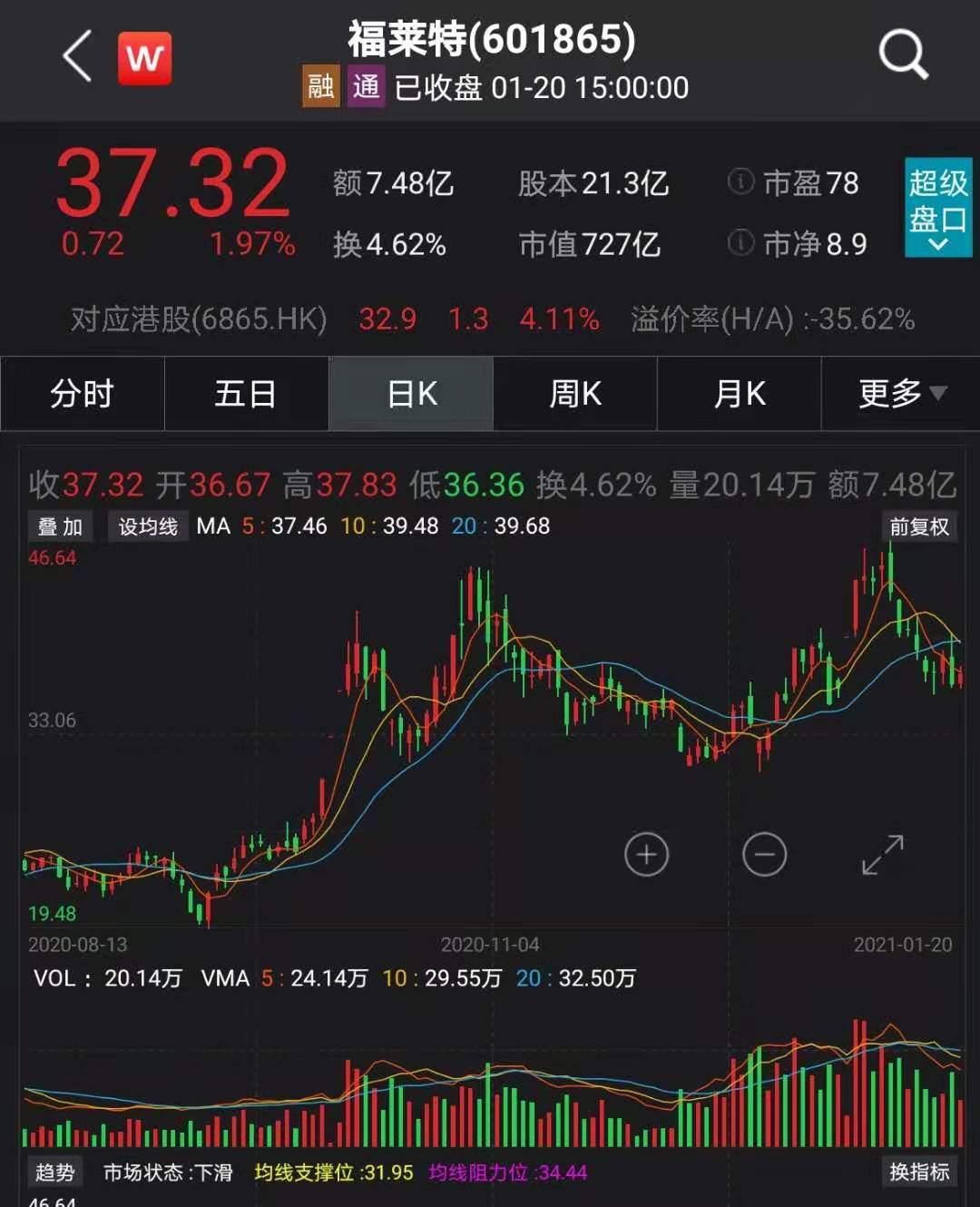Tap the 叠加 overlay button
The image size is (980, 1207).
click(60, 526)
